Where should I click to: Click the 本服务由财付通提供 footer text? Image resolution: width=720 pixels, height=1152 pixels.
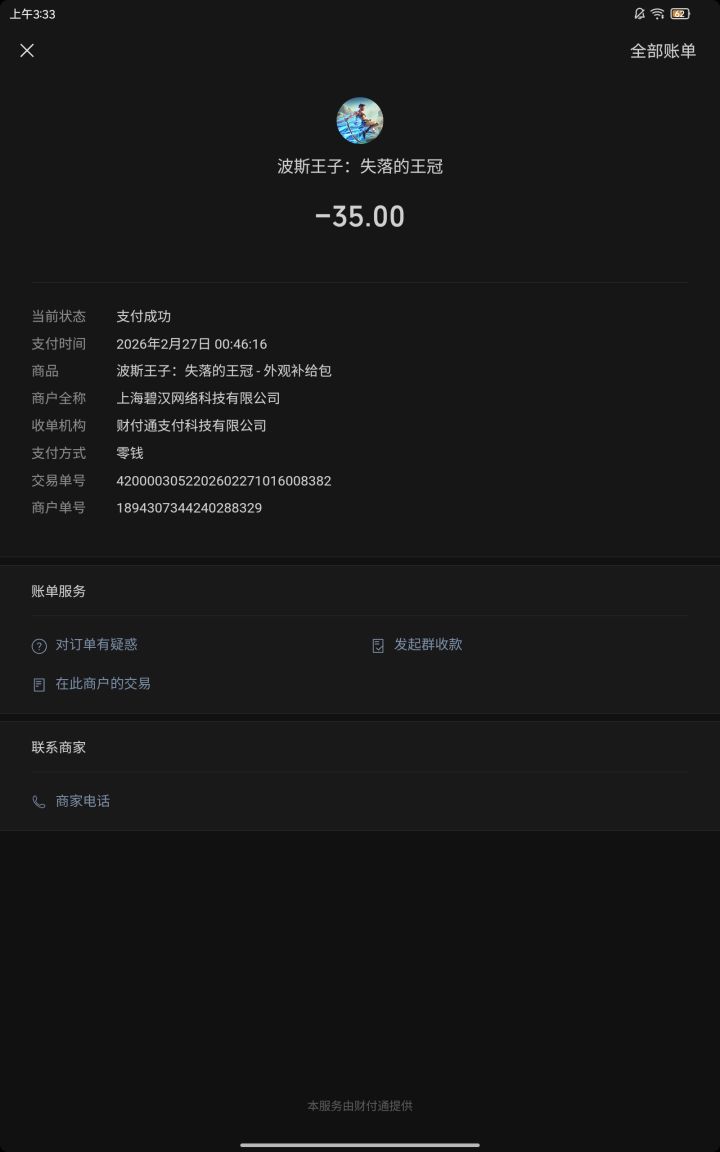tap(359, 1105)
